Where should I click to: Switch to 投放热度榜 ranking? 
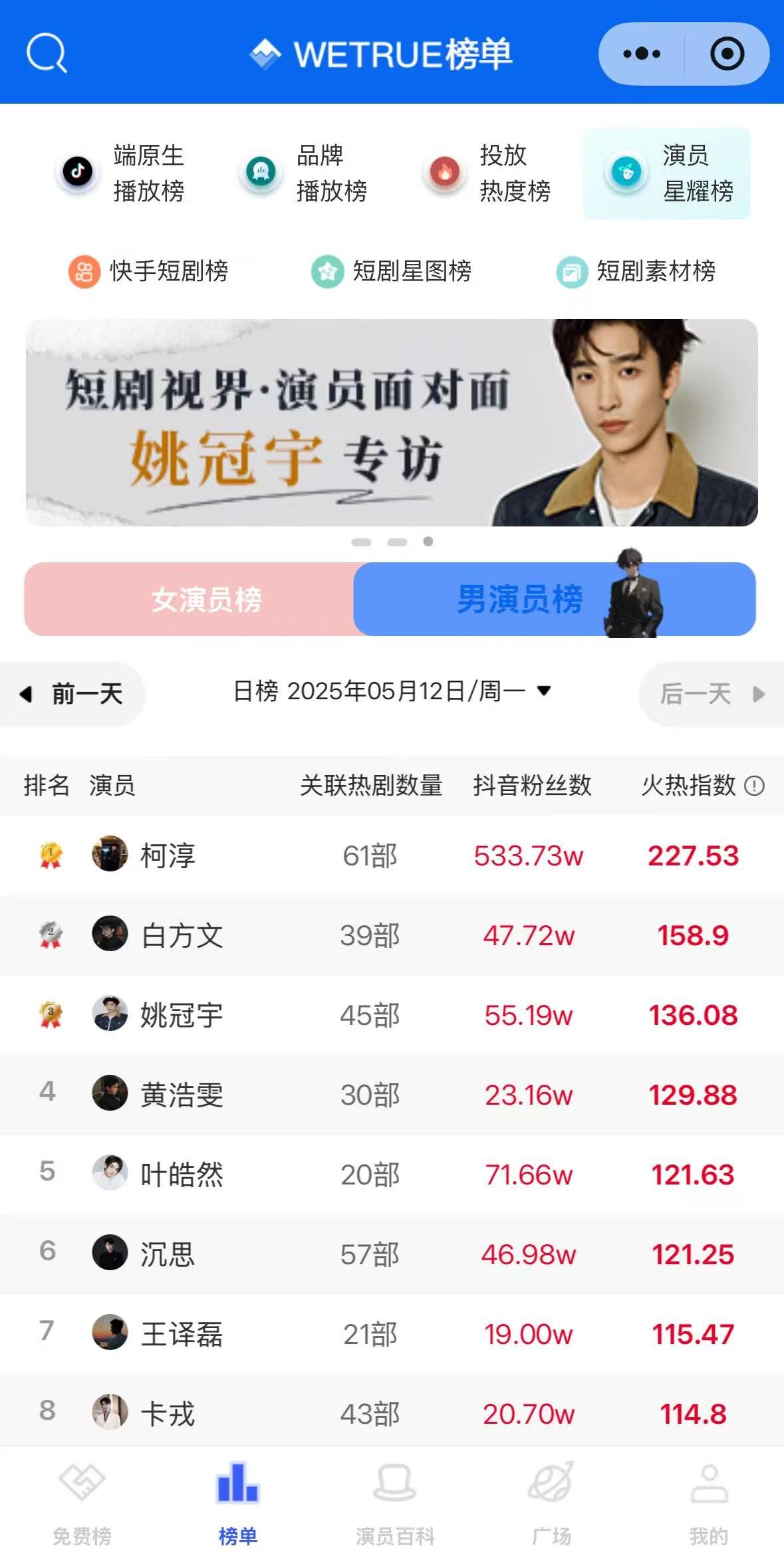(x=488, y=173)
